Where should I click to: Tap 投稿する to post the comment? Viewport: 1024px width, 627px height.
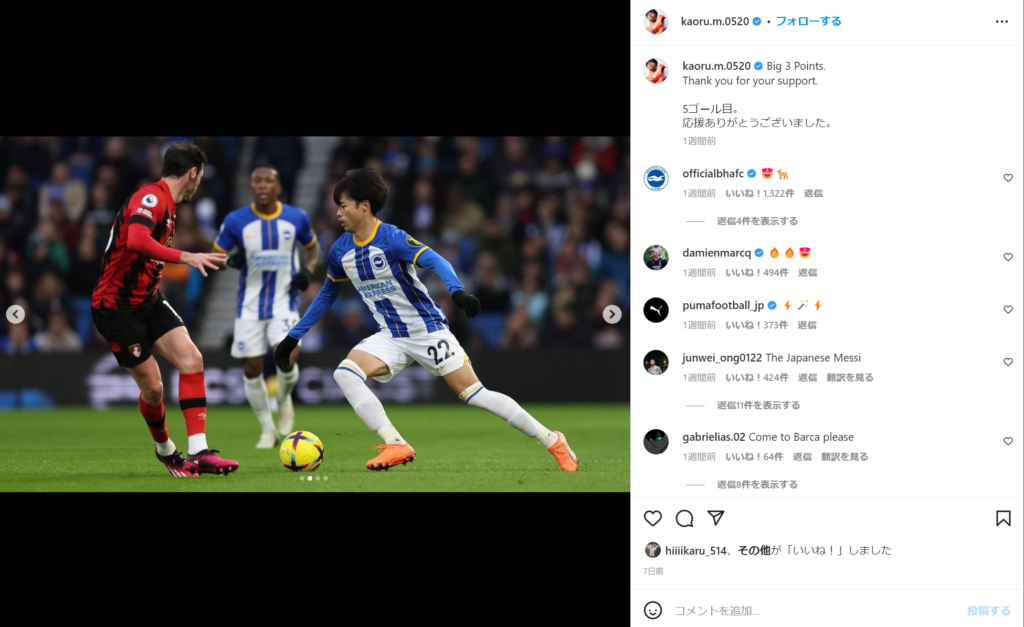(x=988, y=610)
